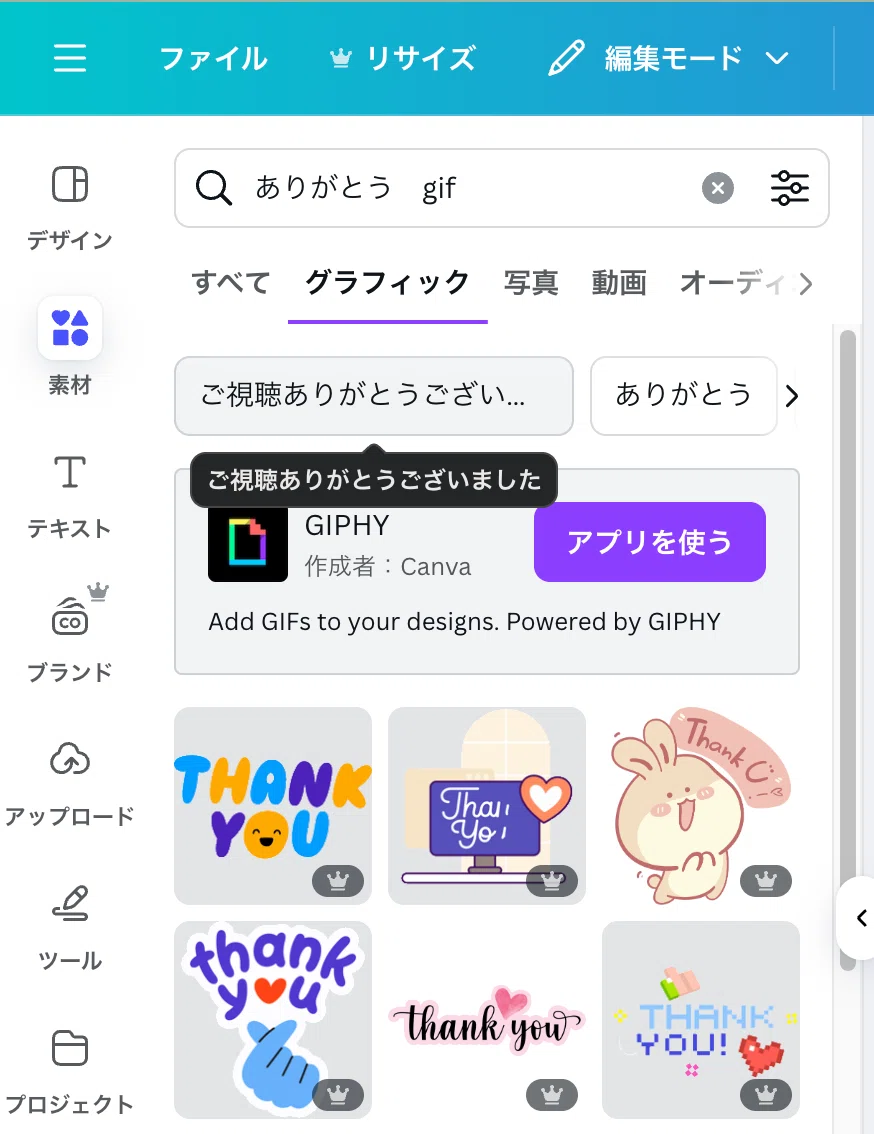
Task: Open the search filter settings icon
Action: click(x=789, y=188)
